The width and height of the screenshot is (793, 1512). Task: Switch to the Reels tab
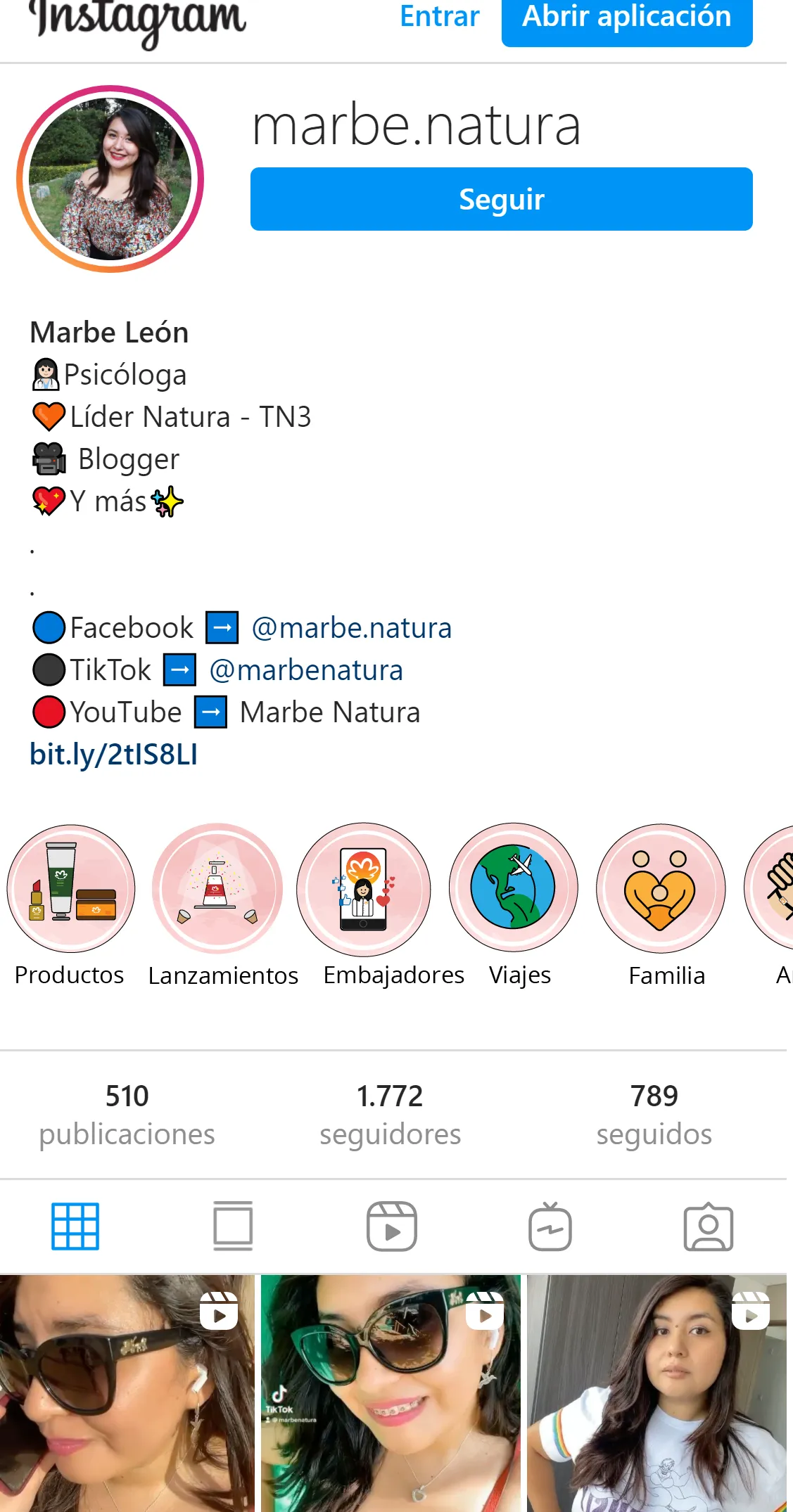coord(392,1226)
